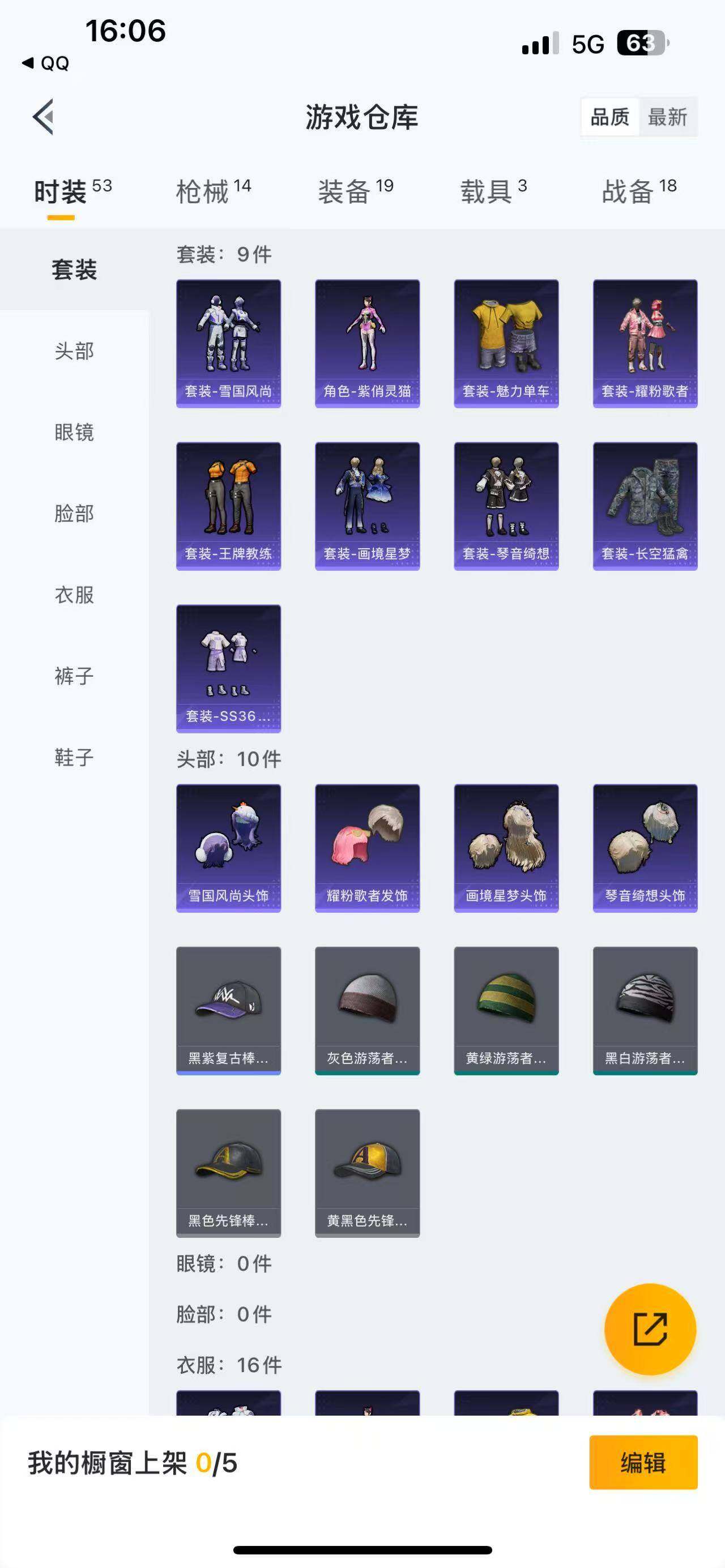Select 裤子 in the side menu

[x=74, y=676]
